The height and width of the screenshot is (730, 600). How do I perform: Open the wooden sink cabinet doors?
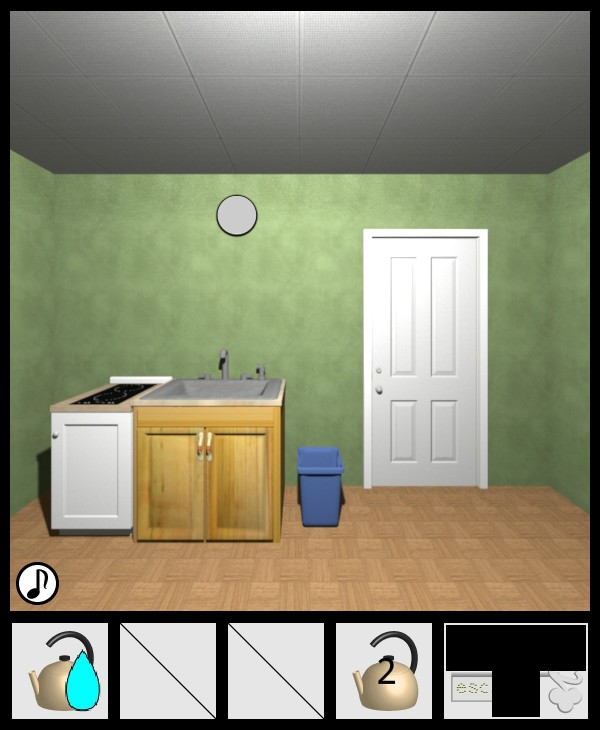coord(207,480)
